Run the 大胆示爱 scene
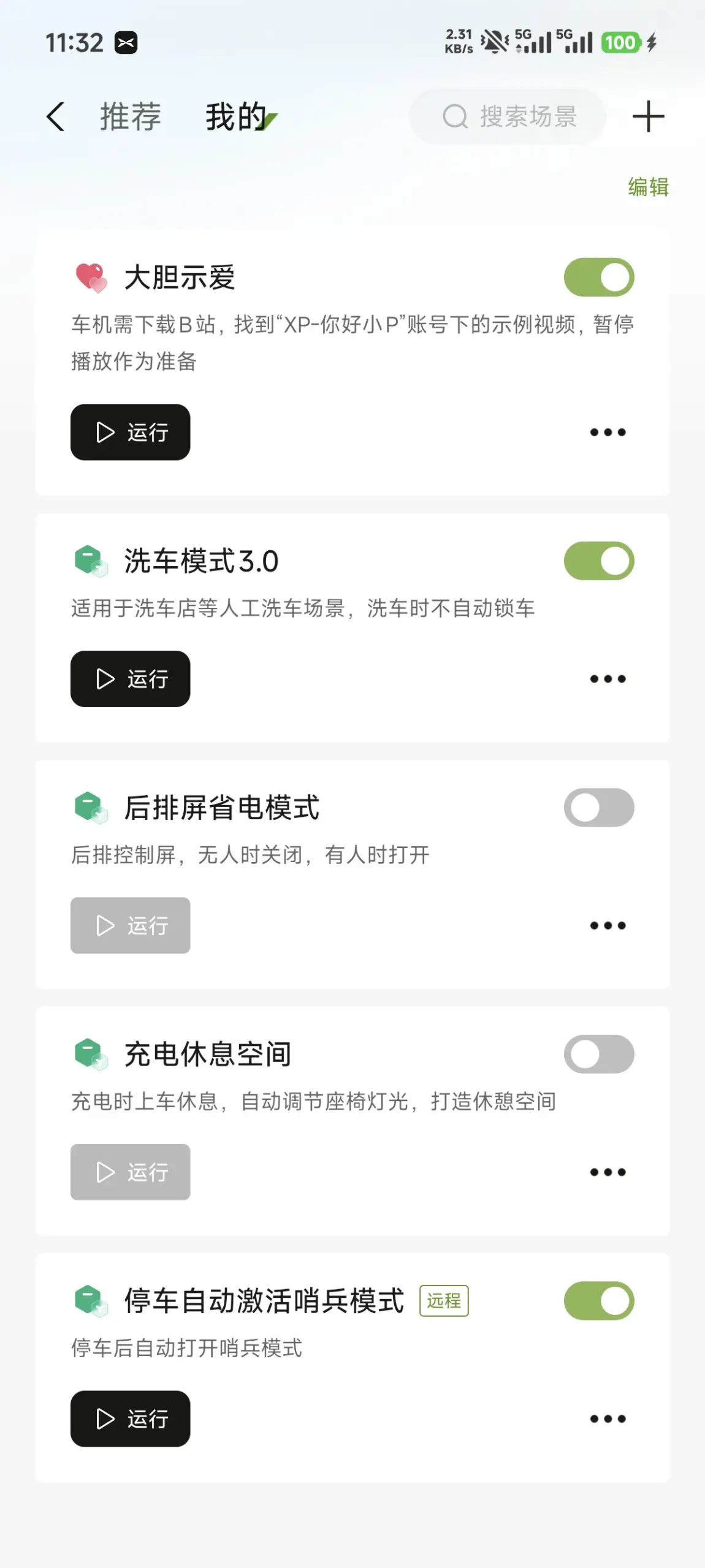 point(130,432)
